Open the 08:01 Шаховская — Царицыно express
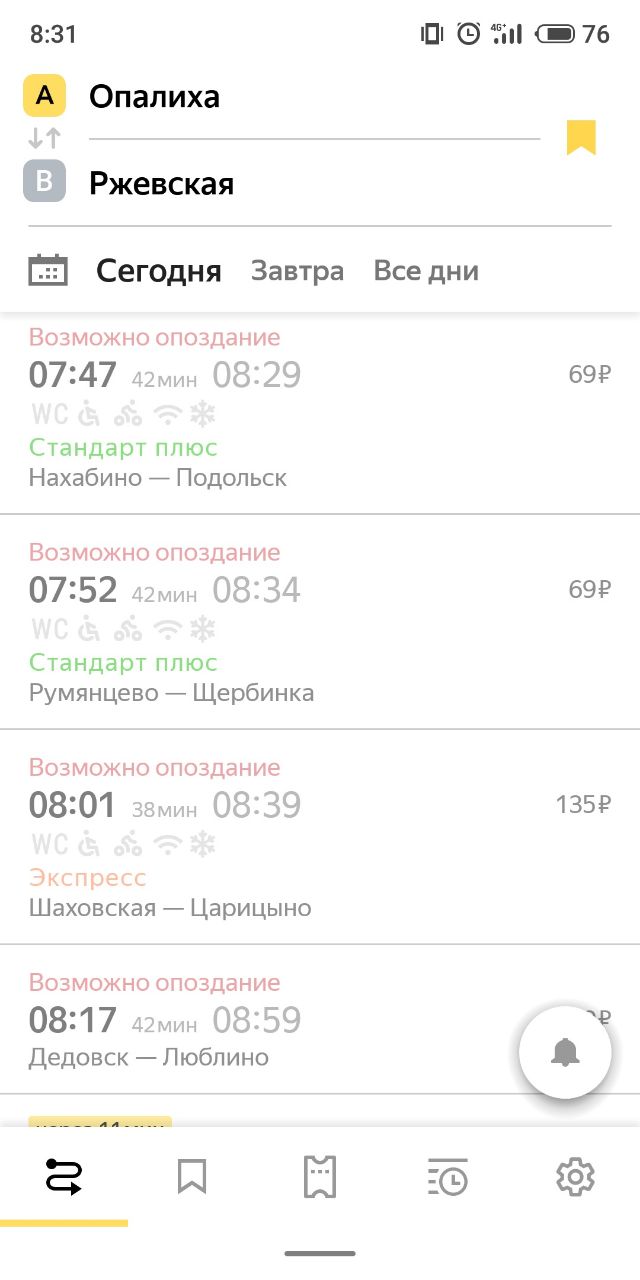The height and width of the screenshot is (1280, 640). click(x=320, y=837)
